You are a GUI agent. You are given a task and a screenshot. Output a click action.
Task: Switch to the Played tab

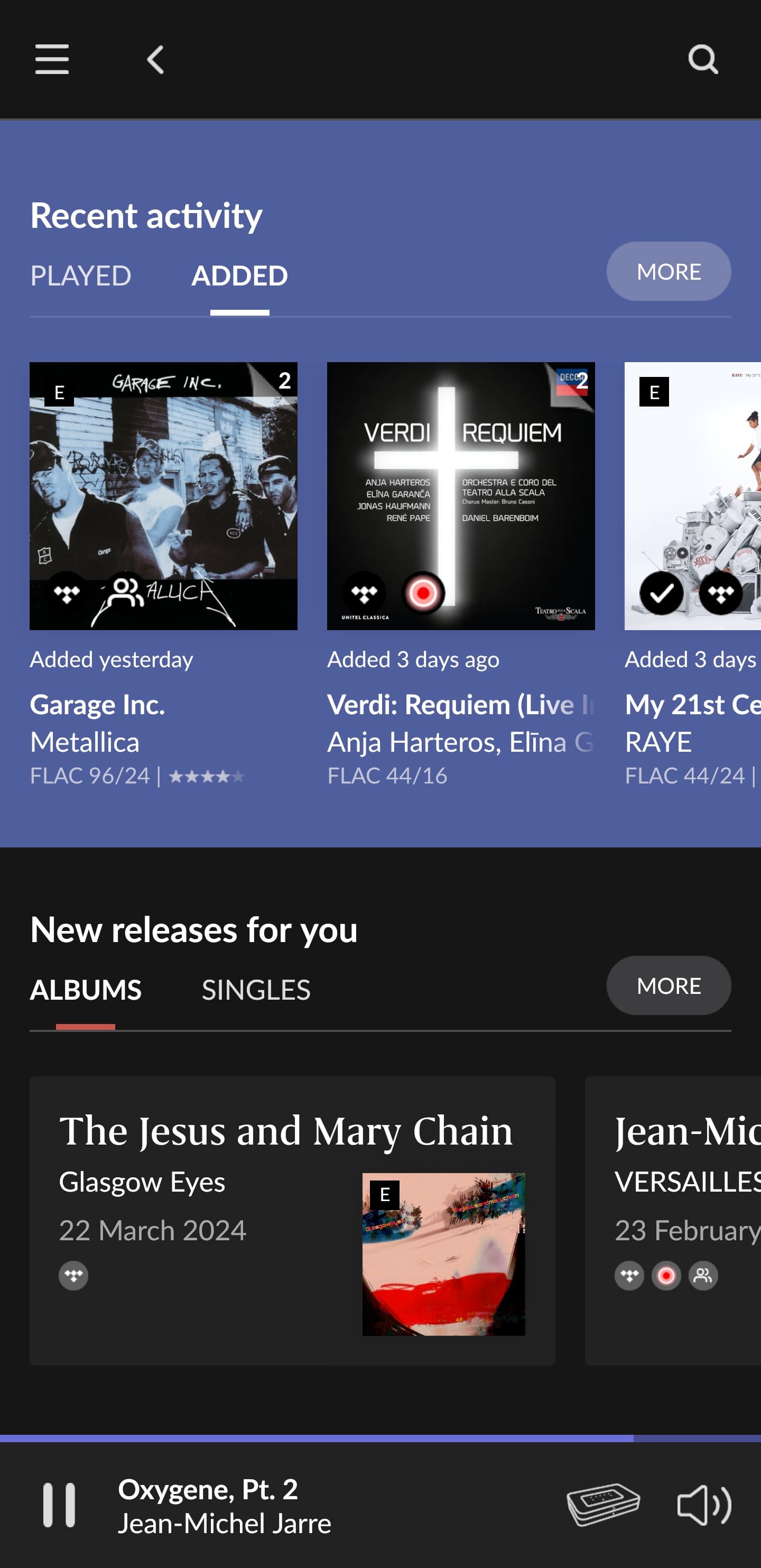(x=81, y=276)
